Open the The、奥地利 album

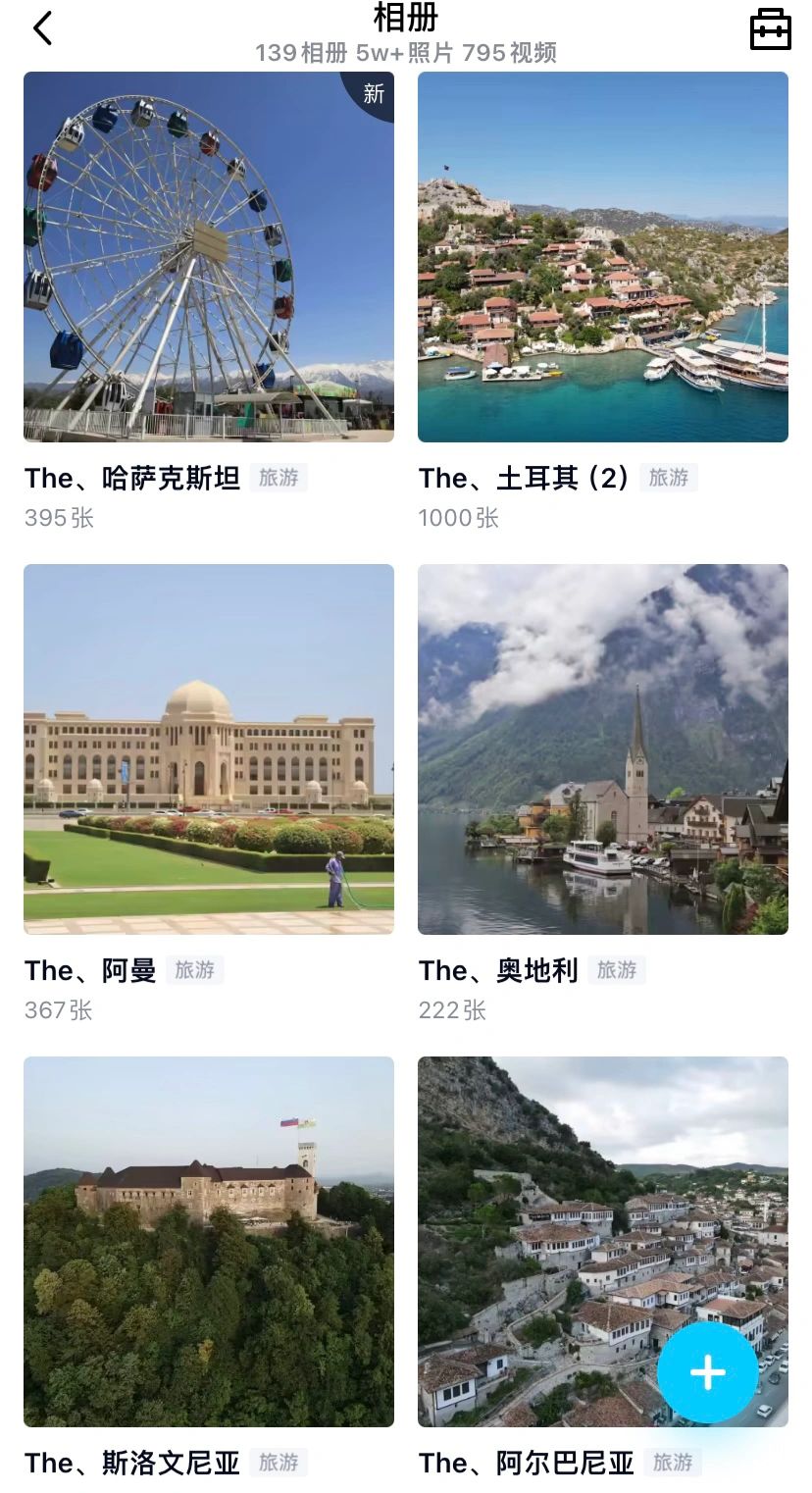(x=603, y=749)
